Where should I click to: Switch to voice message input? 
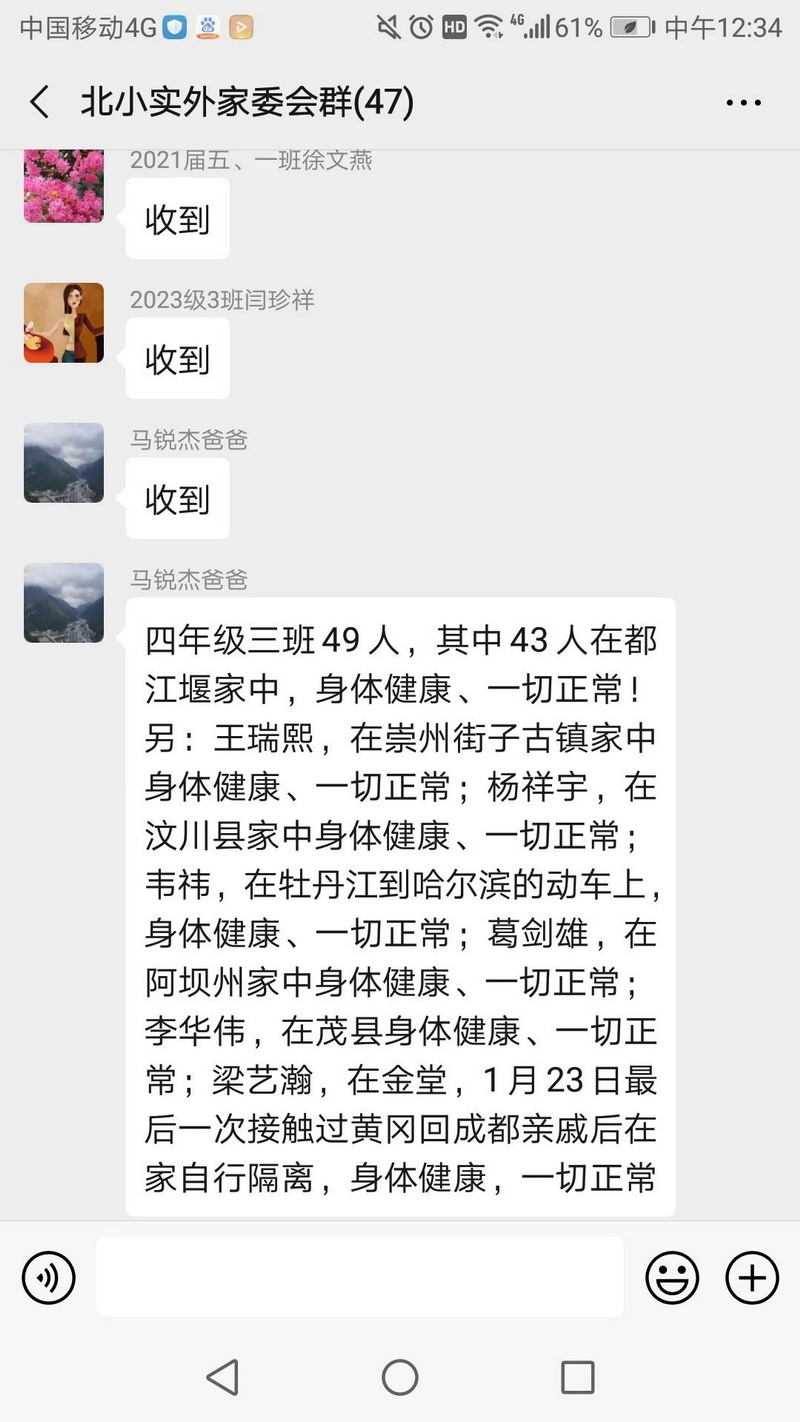[49, 1277]
